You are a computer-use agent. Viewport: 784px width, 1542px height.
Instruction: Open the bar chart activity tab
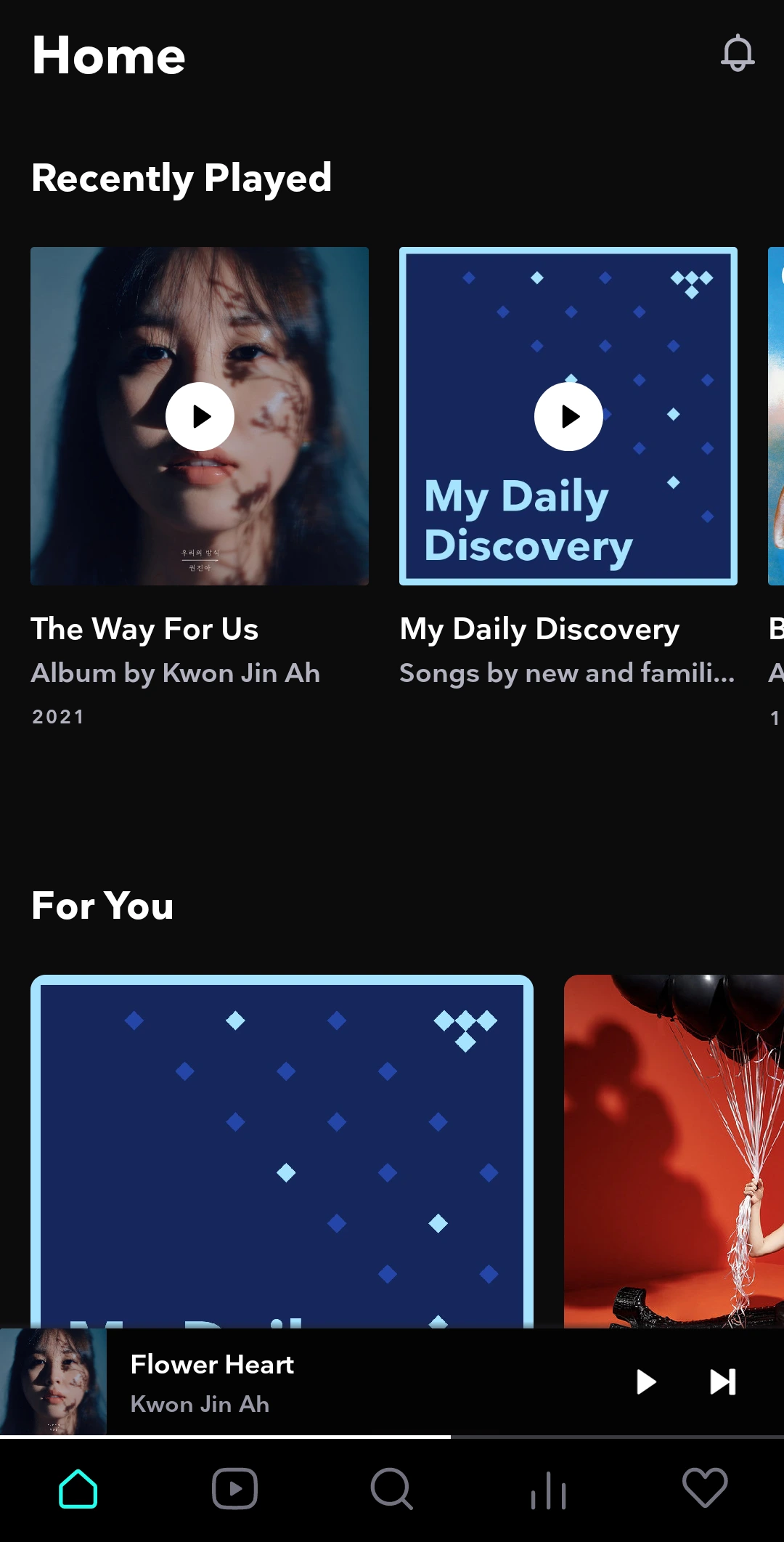[549, 1490]
